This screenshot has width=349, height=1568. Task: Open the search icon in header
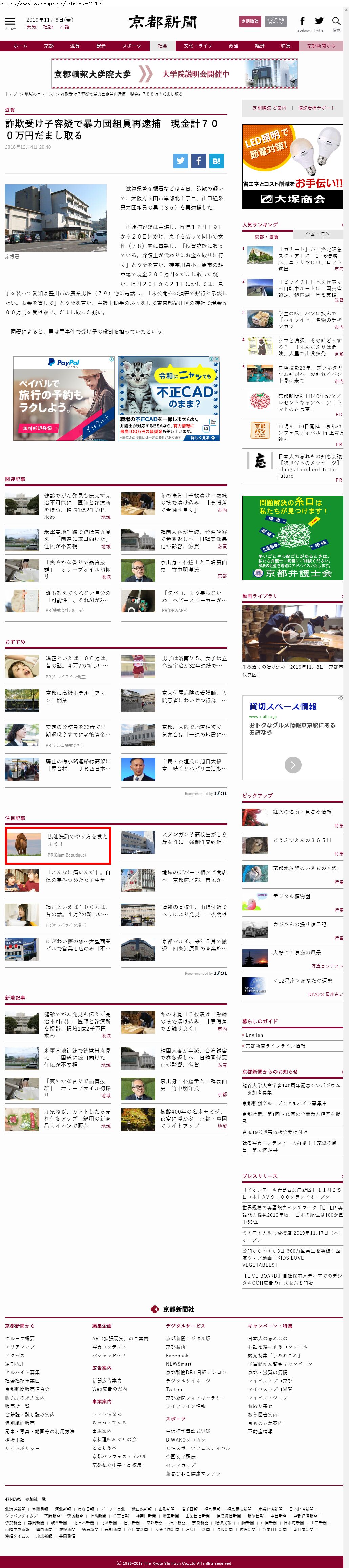336,22
